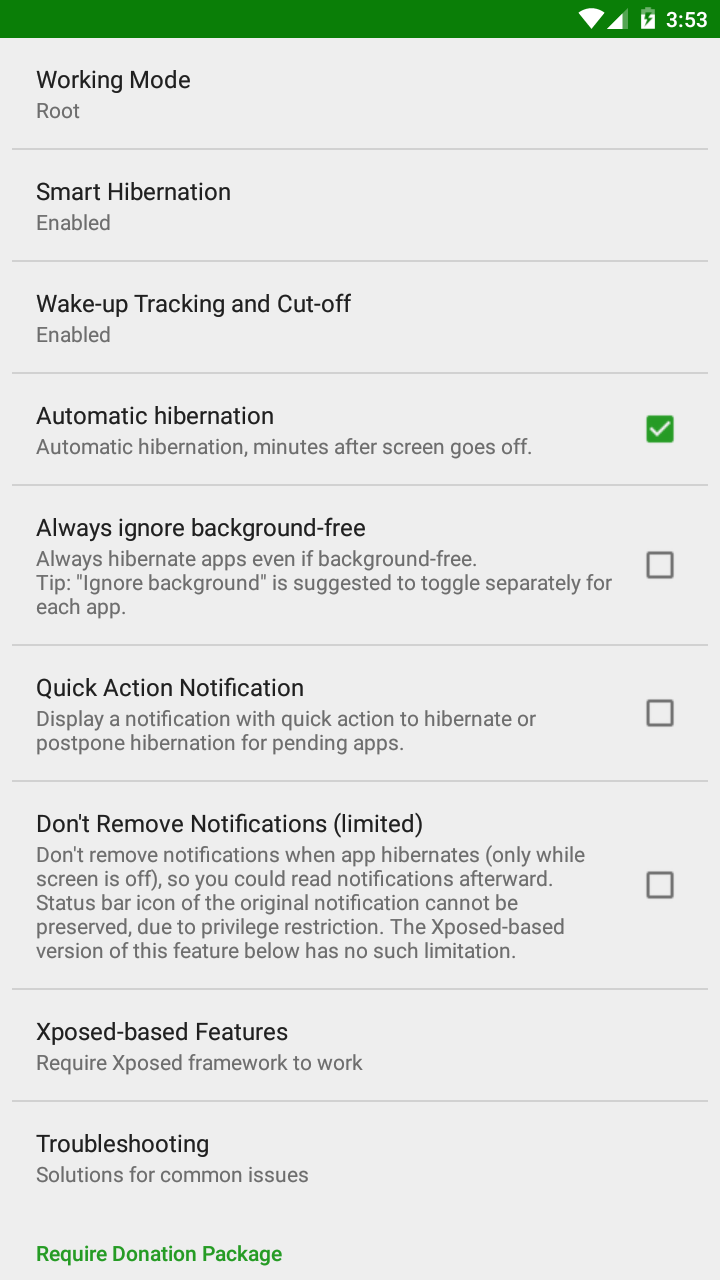Open the Working Mode setting
Viewport: 720px width, 1280px height.
360,94
